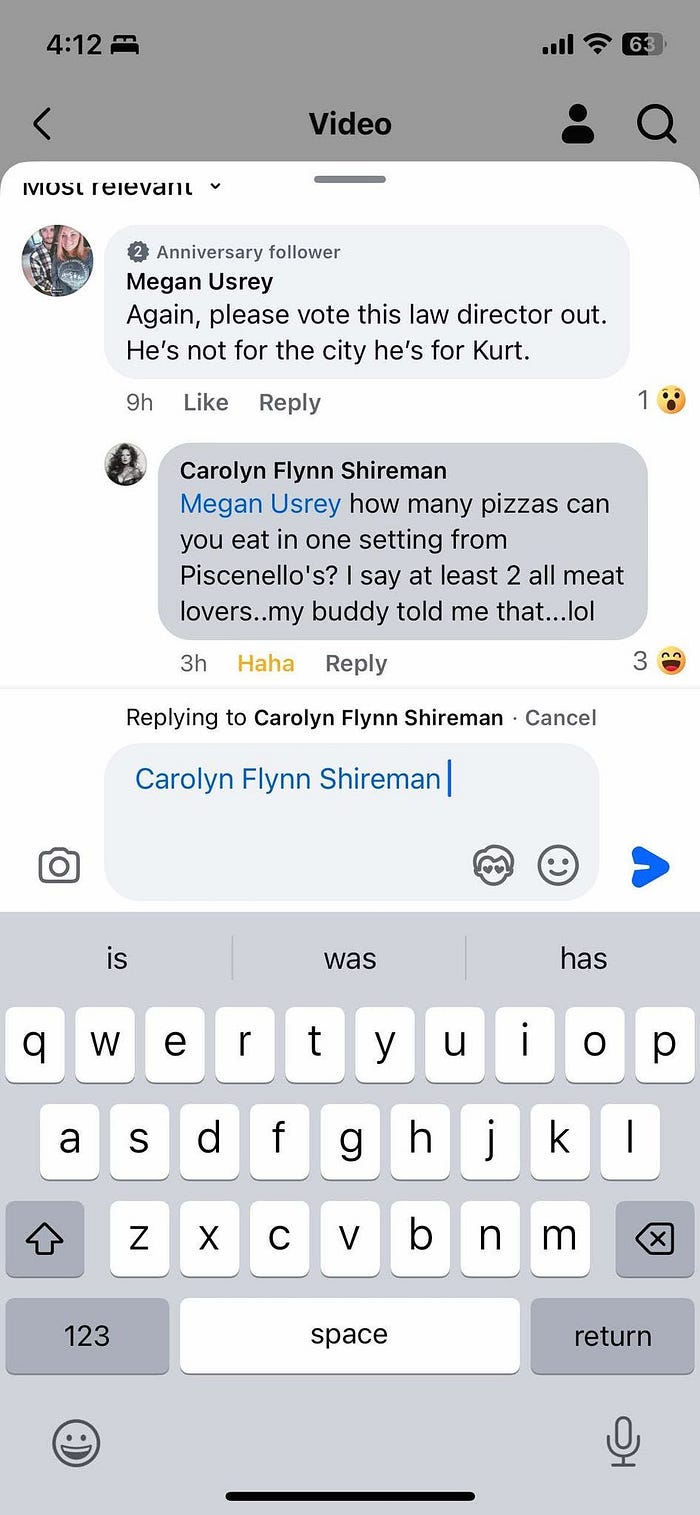Expand the Most relevant sort dropdown
Screen dimensions: 700x1515
point(120,187)
